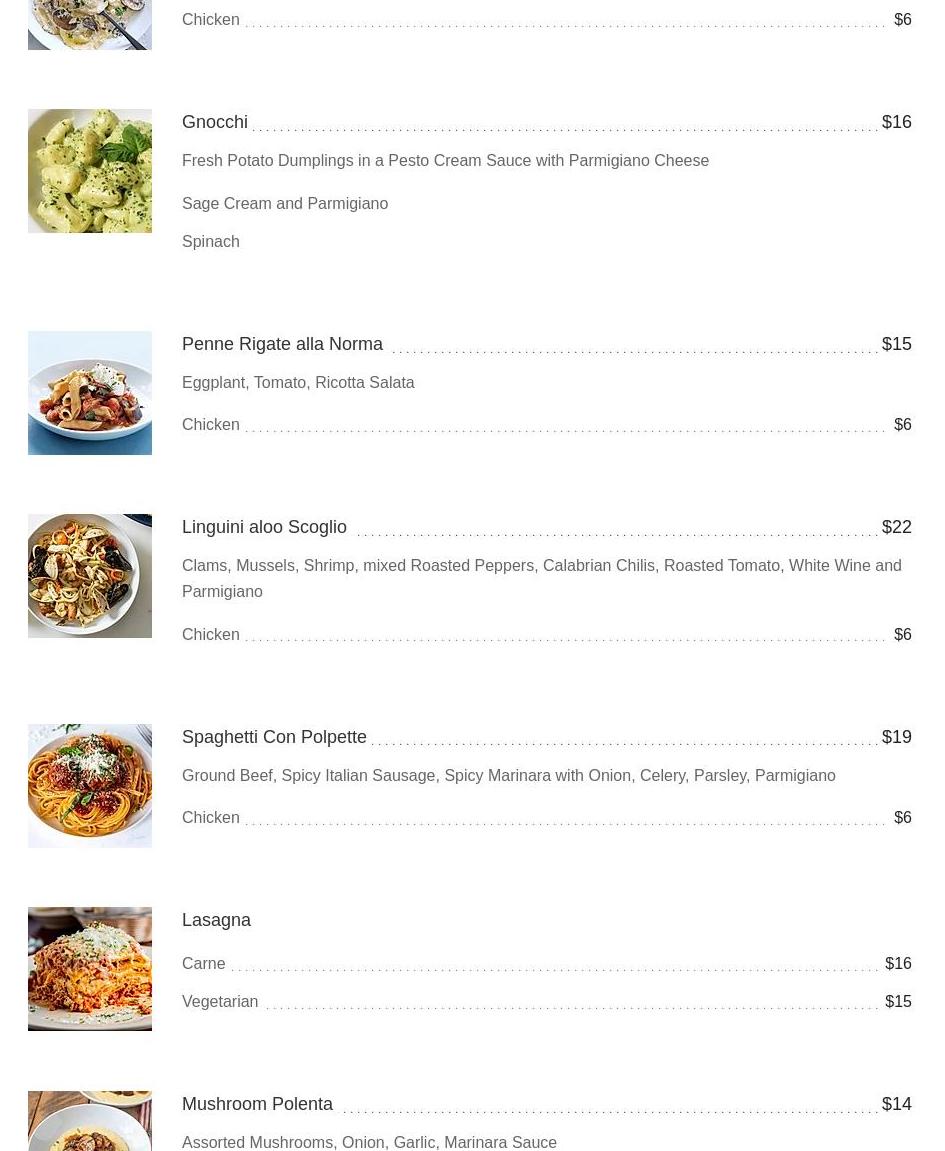View the Lasagna dish picture
The height and width of the screenshot is (1151, 945).
[x=90, y=969]
